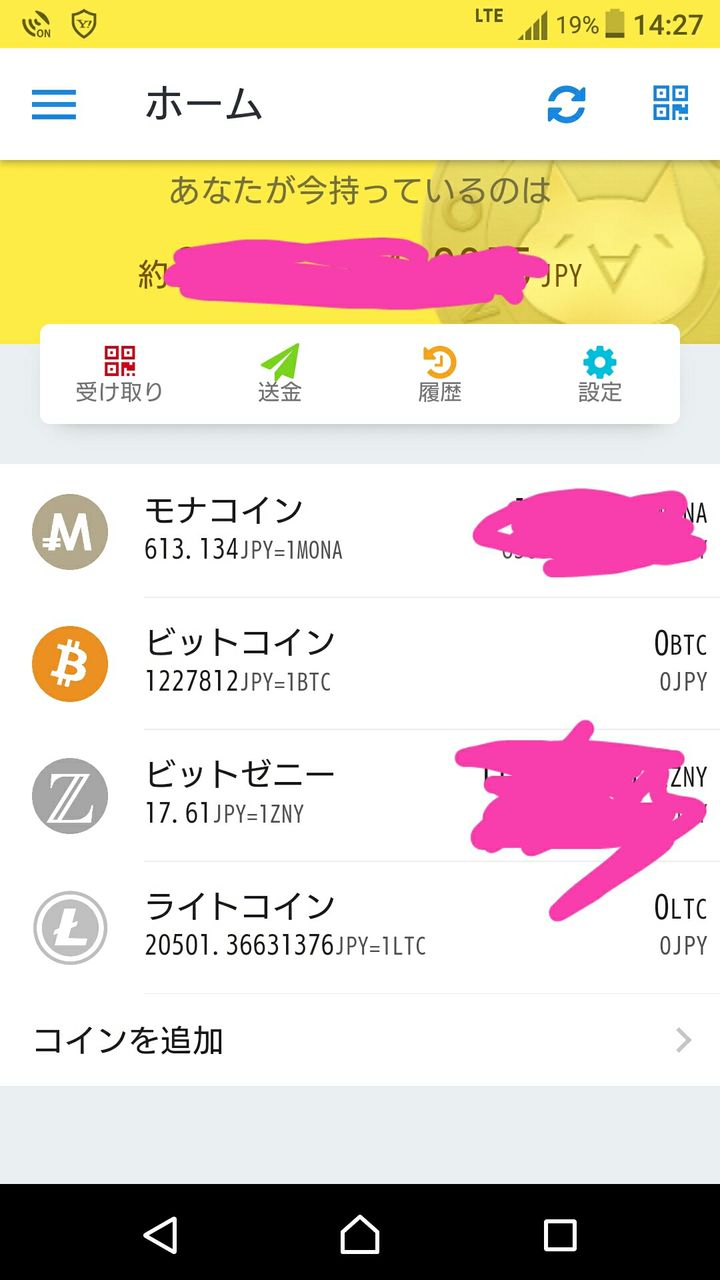The width and height of the screenshot is (720, 1280).
Task: Open the ライトコイン row
Action: coord(360,927)
